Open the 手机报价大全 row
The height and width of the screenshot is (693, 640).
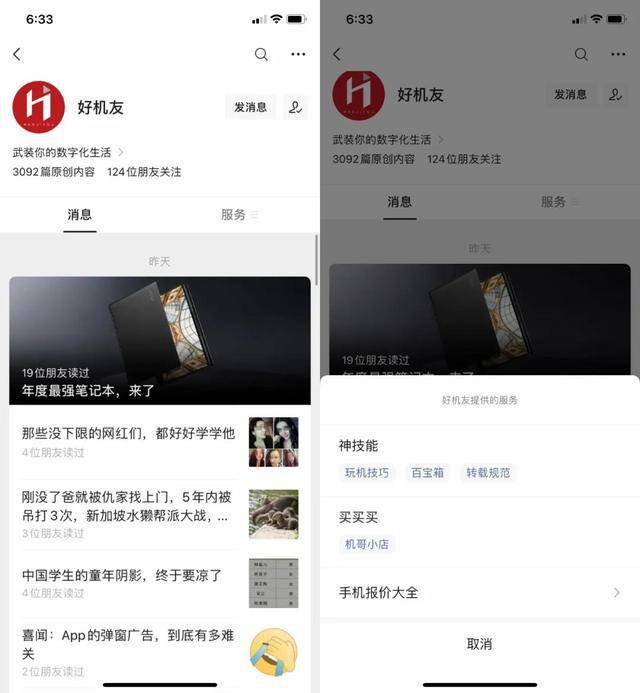tap(479, 593)
